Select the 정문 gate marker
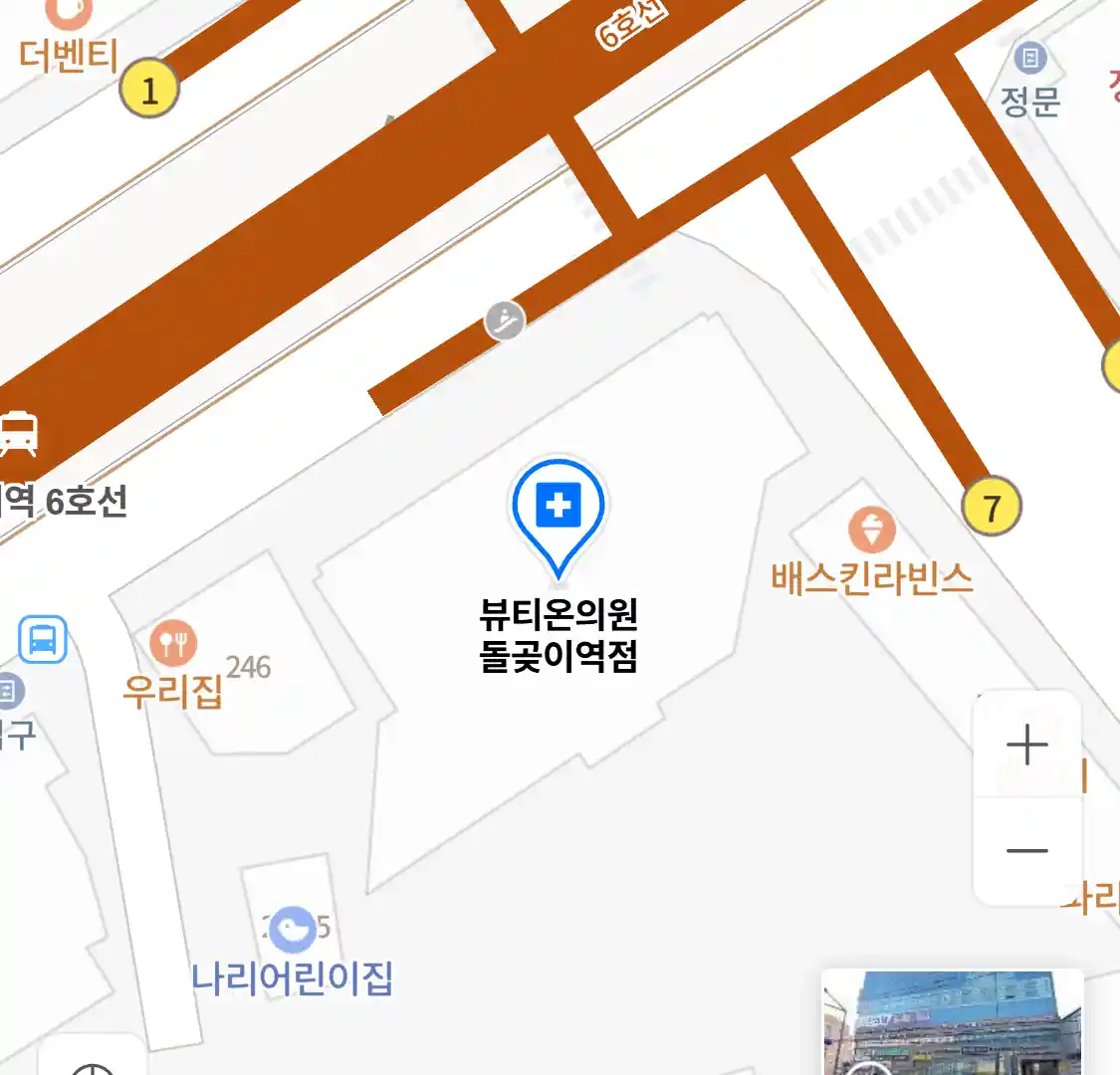Screen dimensions: 1120x1075 pyautogui.click(x=1030, y=59)
